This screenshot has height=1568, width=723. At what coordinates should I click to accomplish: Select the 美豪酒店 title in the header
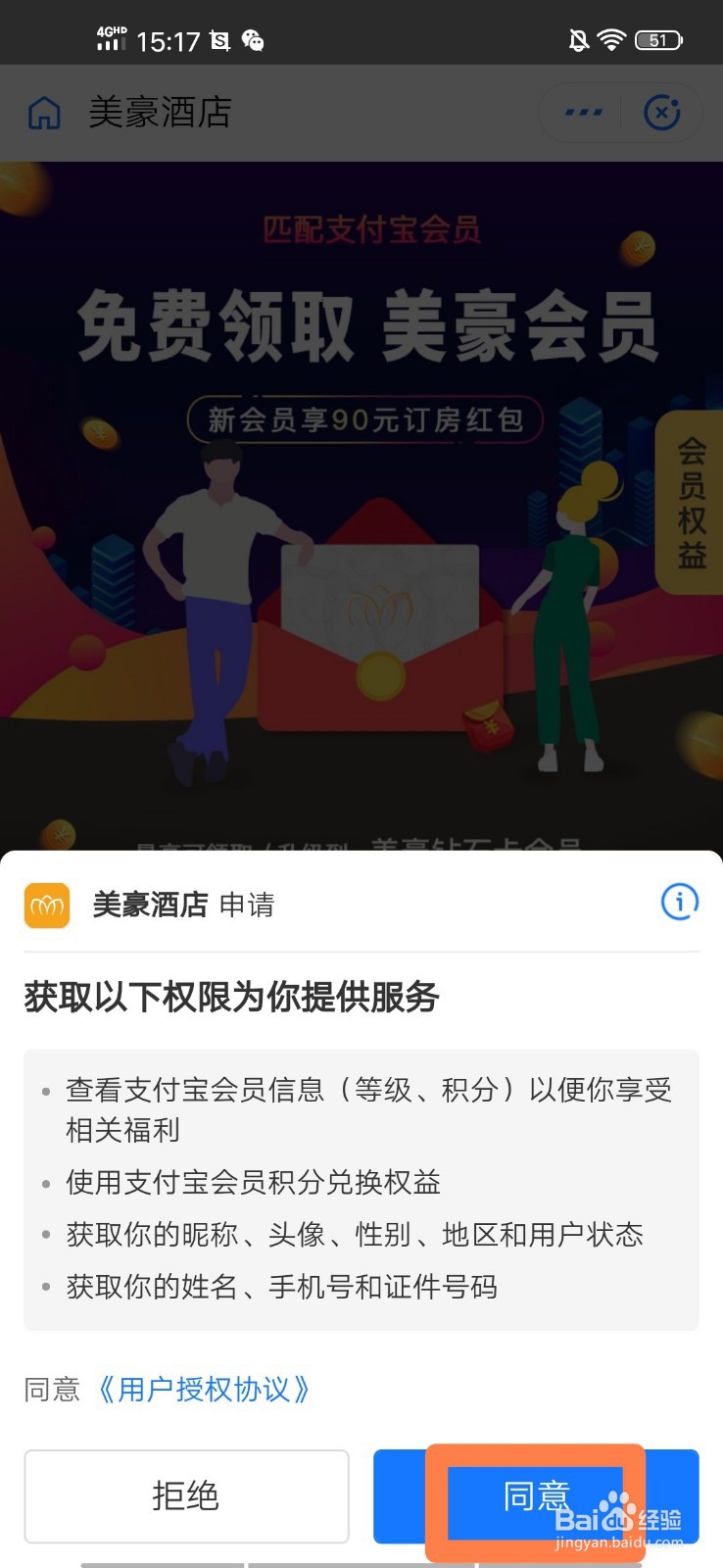160,112
